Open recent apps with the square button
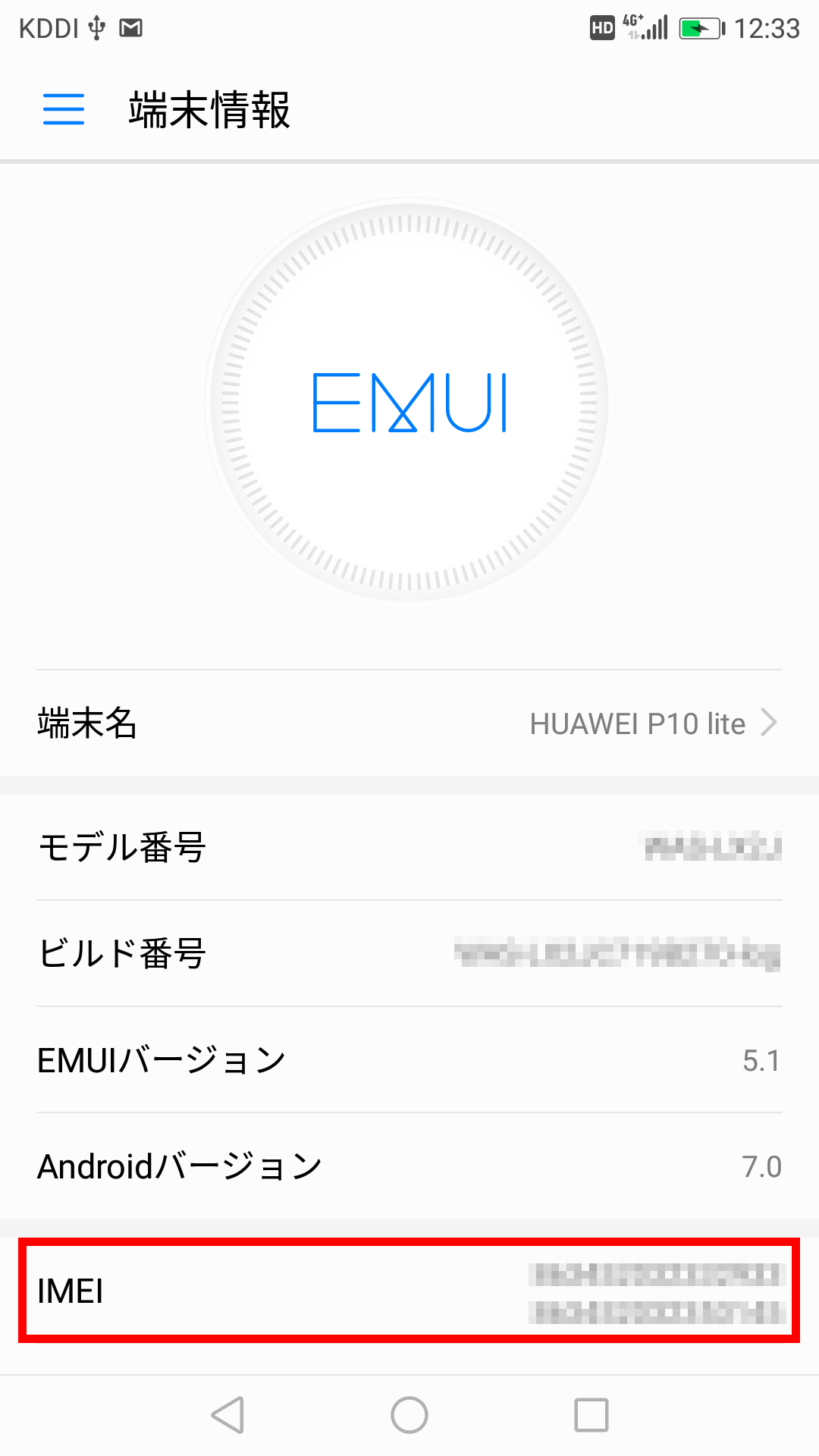This screenshot has height=1456, width=819. pos(591,1415)
